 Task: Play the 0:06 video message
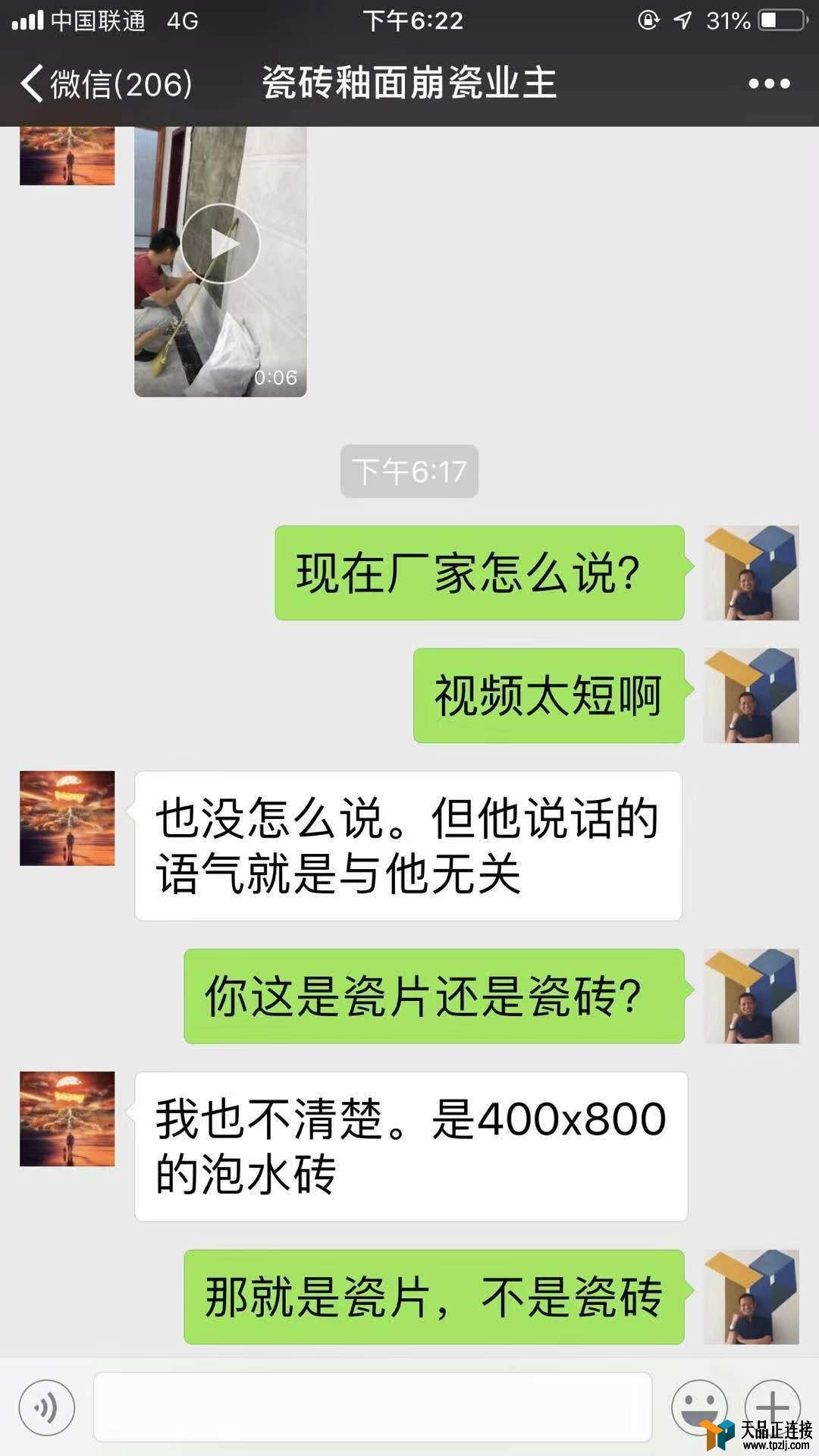220,244
